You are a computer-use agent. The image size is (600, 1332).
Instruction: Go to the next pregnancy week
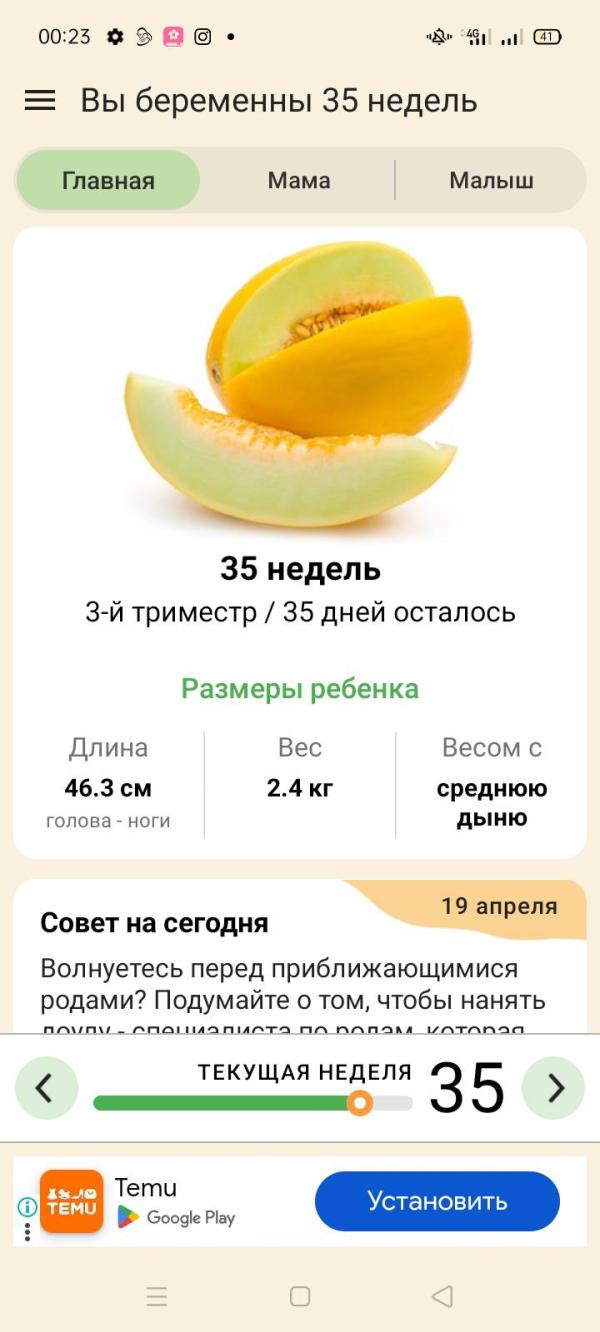[x=553, y=1088]
